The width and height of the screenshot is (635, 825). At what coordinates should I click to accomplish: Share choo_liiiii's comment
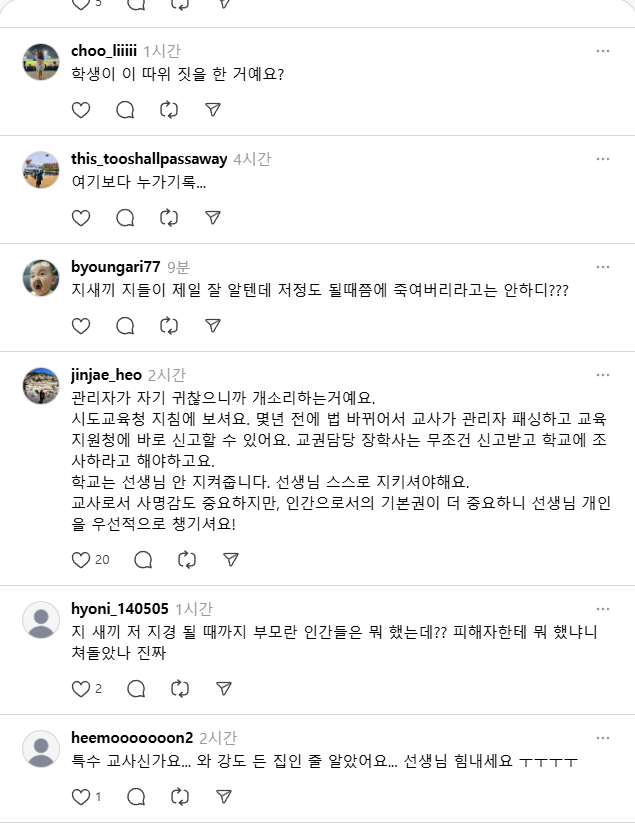[212, 109]
